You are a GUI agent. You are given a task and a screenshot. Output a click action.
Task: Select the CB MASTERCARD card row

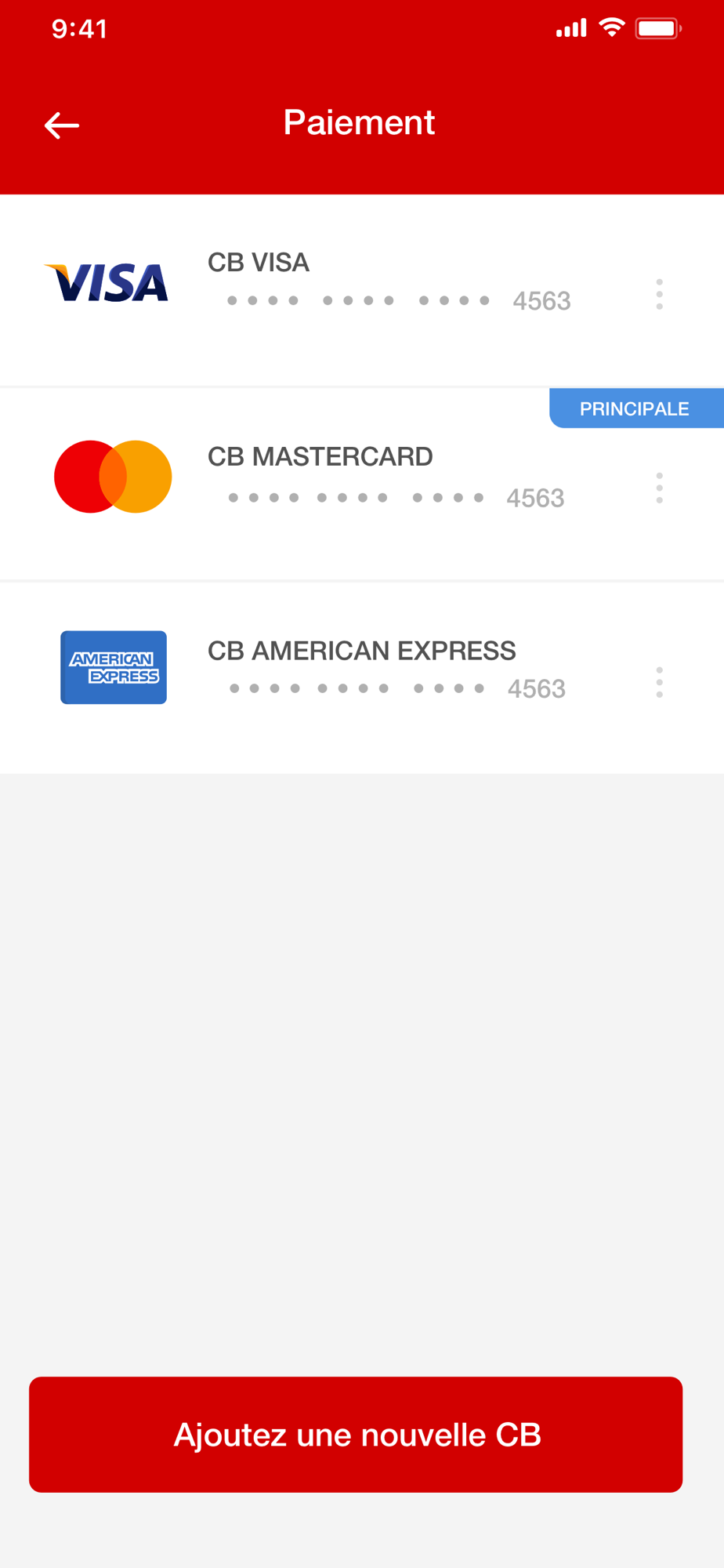(x=362, y=484)
